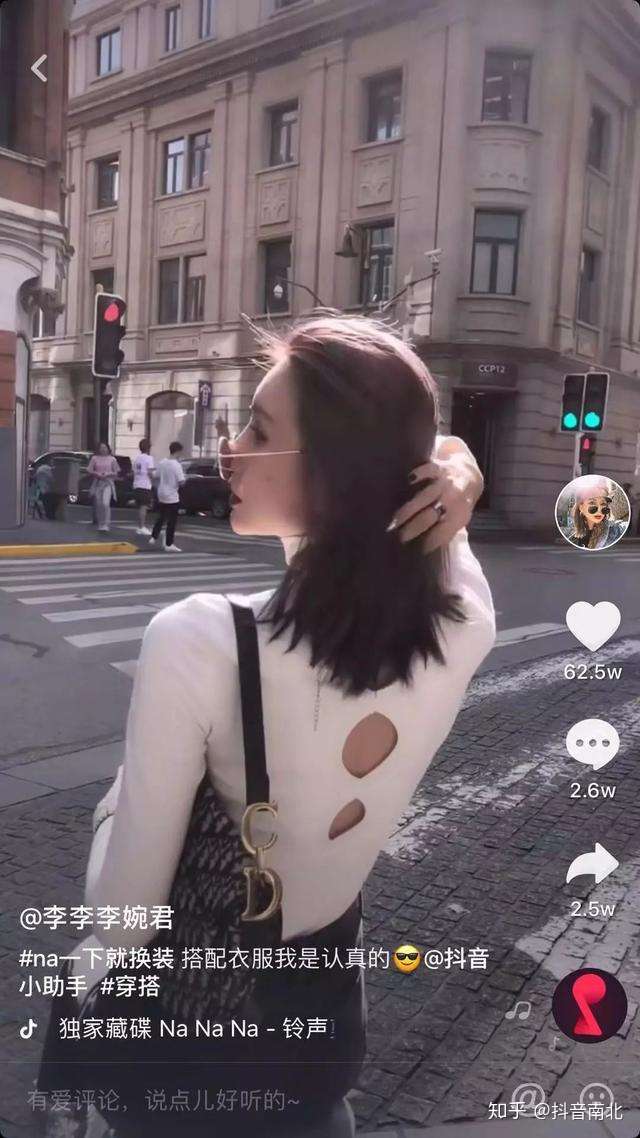640x1138 pixels.
Task: Share this video using the arrow icon
Action: tap(593, 864)
